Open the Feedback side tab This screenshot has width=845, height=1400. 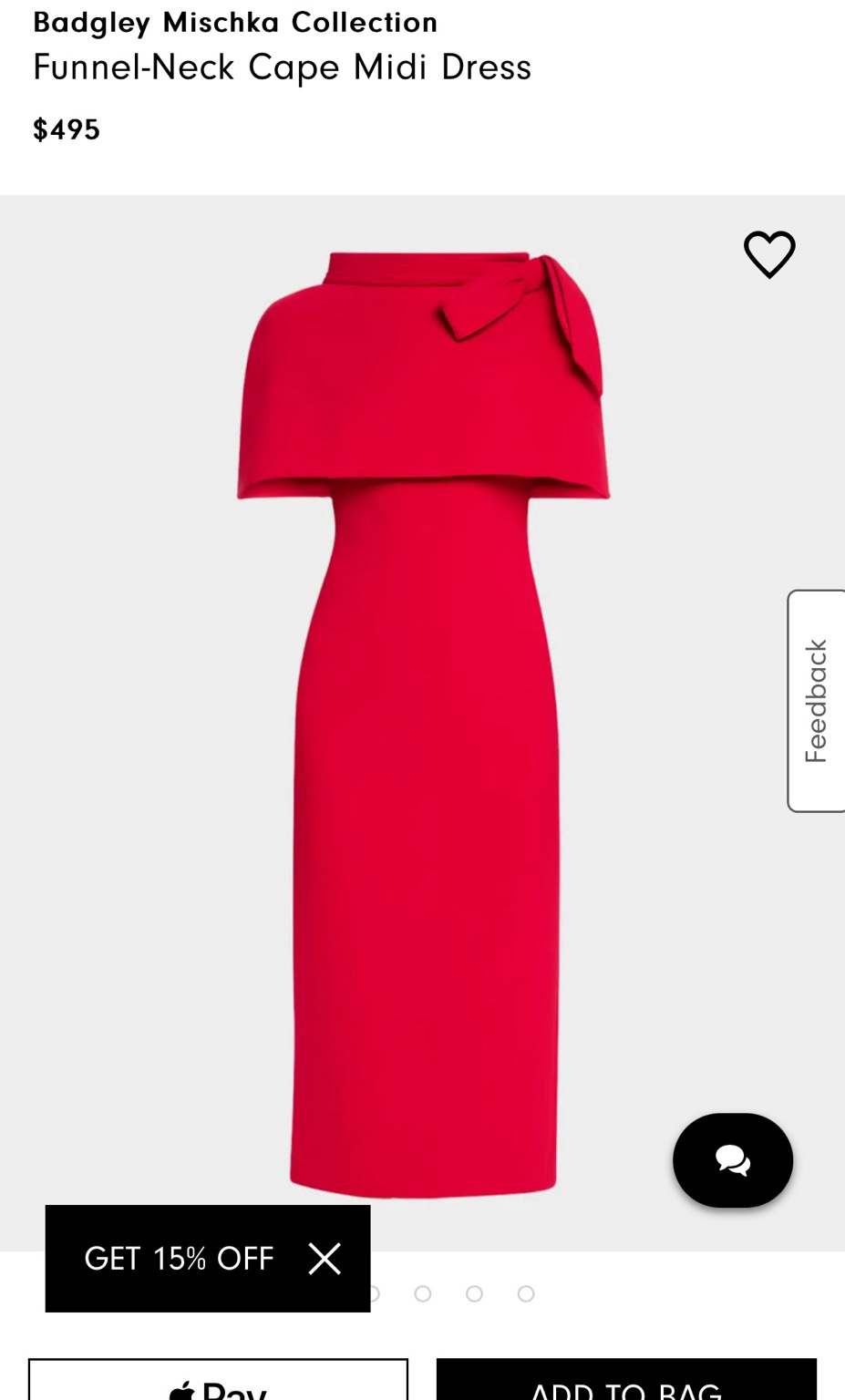pyautogui.click(x=816, y=701)
